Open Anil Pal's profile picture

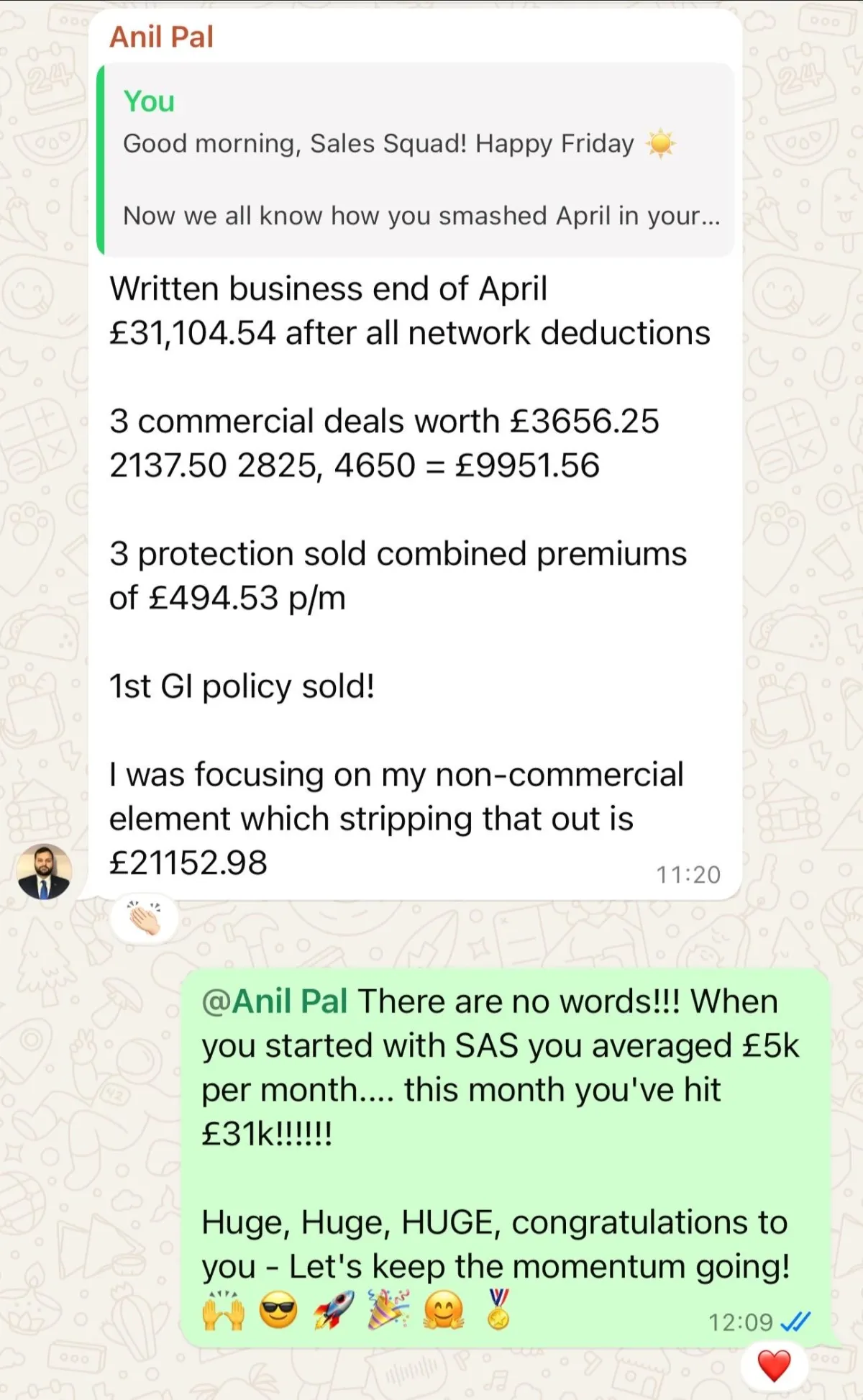[45, 872]
